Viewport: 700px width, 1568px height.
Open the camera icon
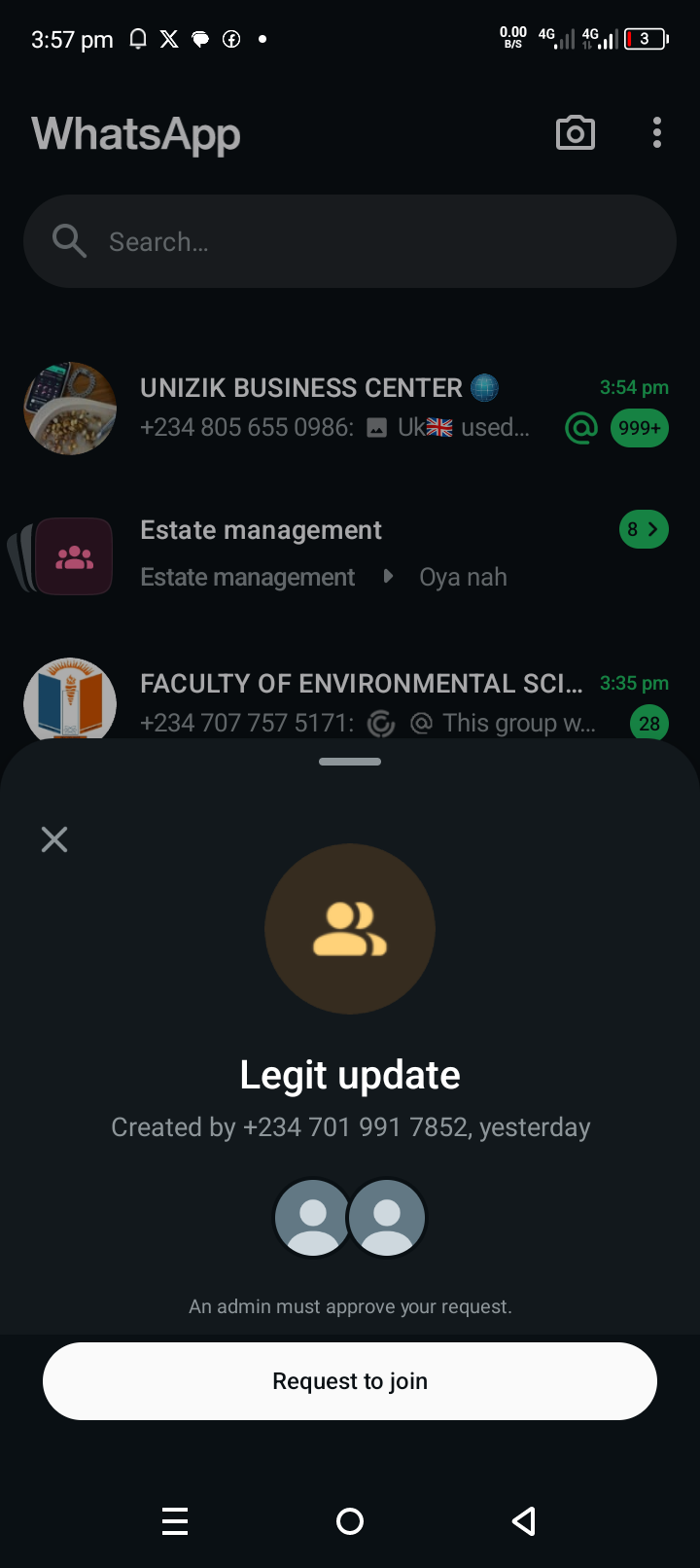point(576,133)
